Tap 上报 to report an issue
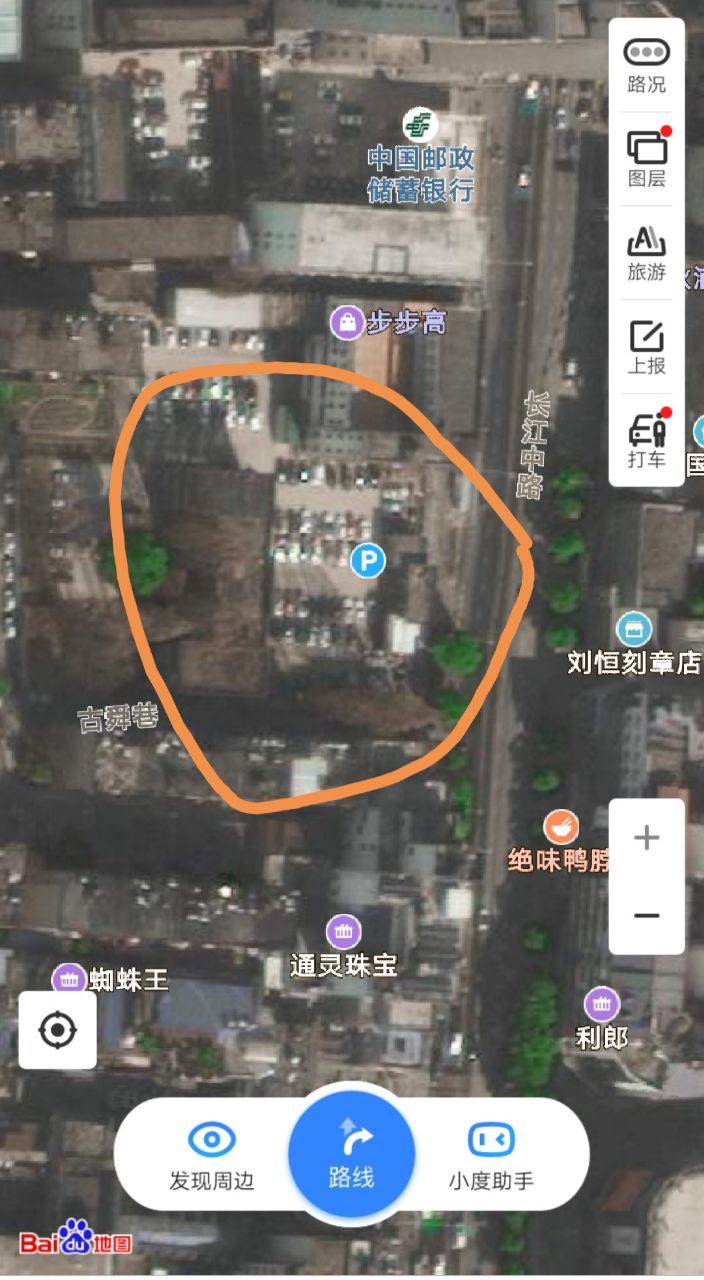Screen dimensions: 704x1280 click(647, 346)
